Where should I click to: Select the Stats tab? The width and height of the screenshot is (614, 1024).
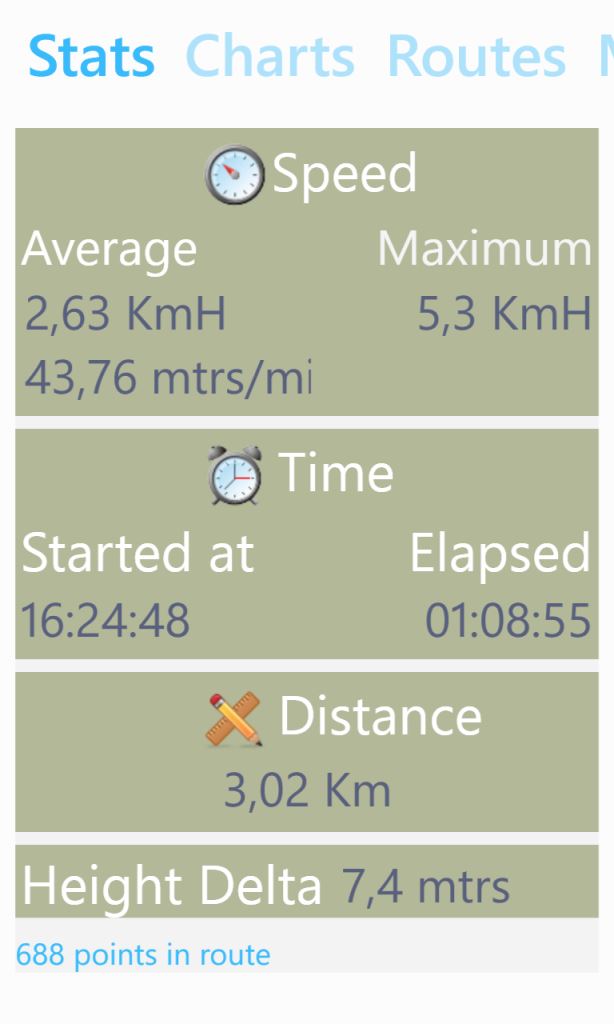click(x=91, y=56)
